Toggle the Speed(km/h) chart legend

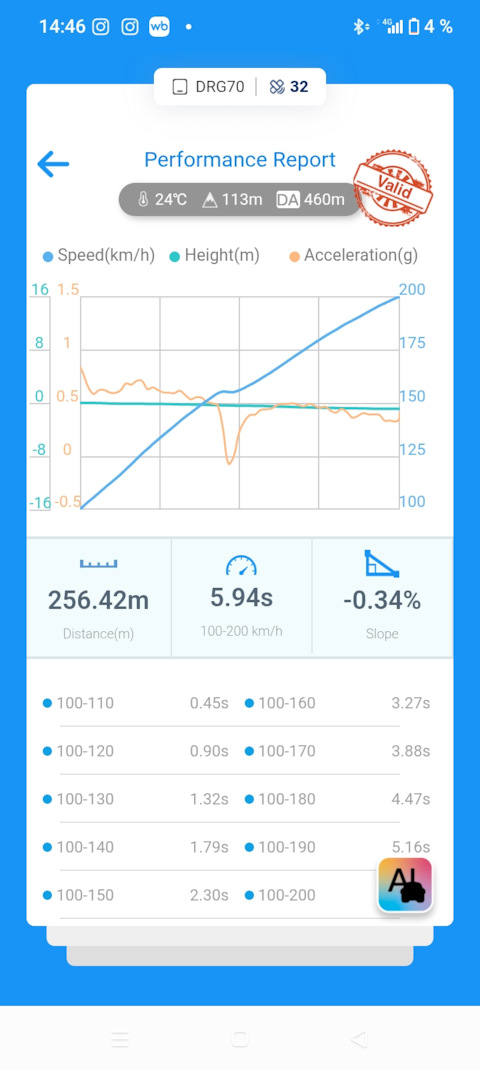point(98,256)
